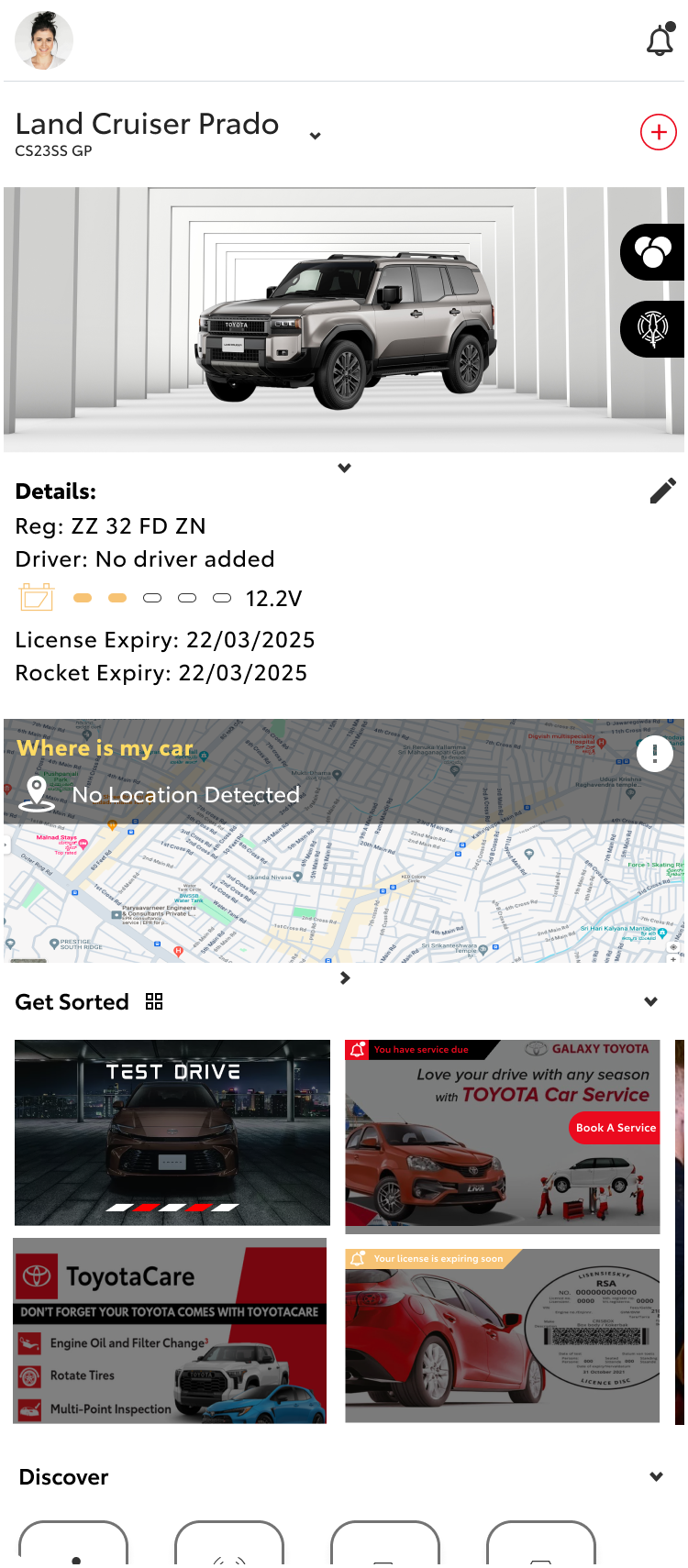Collapse the Get Sorted section
This screenshot has width=688, height=1568.
click(650, 1001)
